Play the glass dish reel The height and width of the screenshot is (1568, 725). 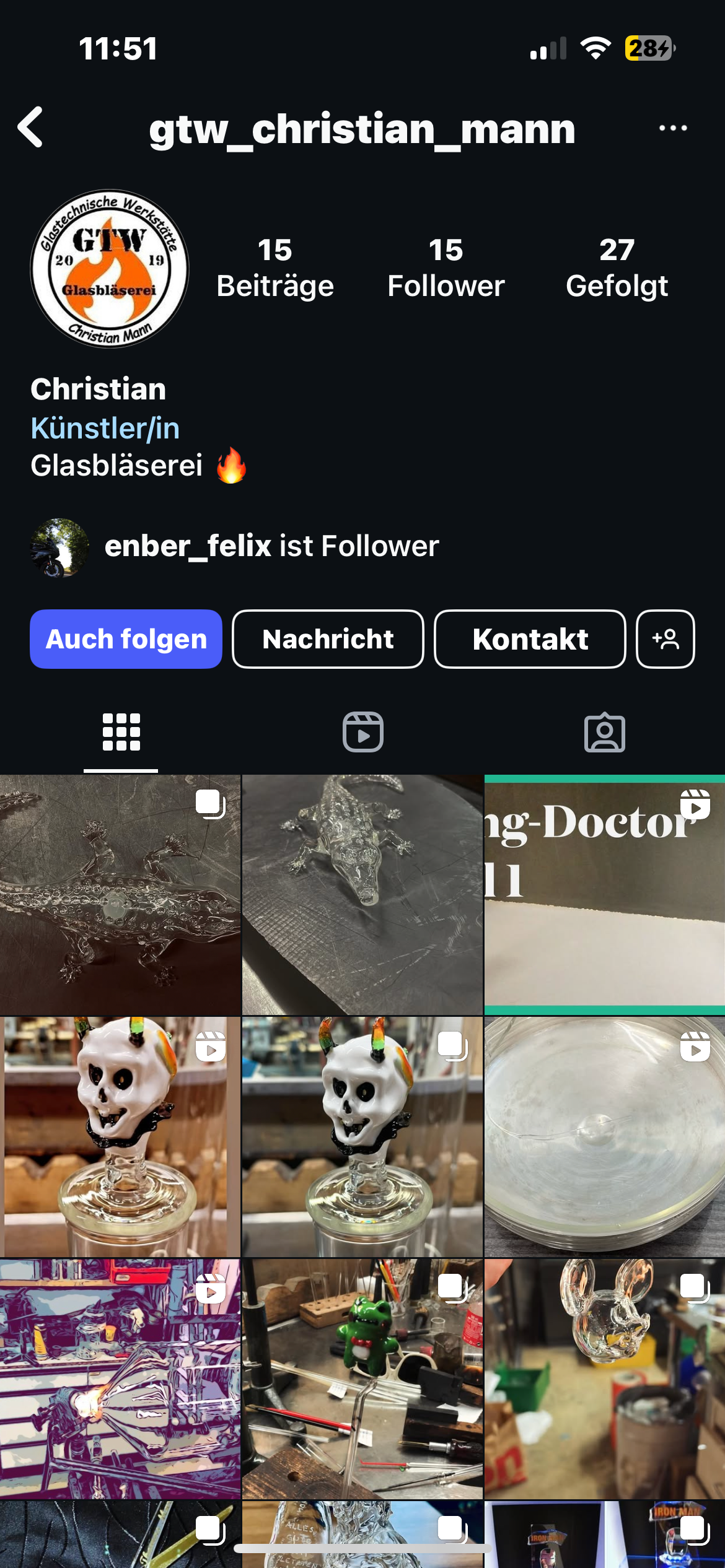click(x=604, y=1136)
